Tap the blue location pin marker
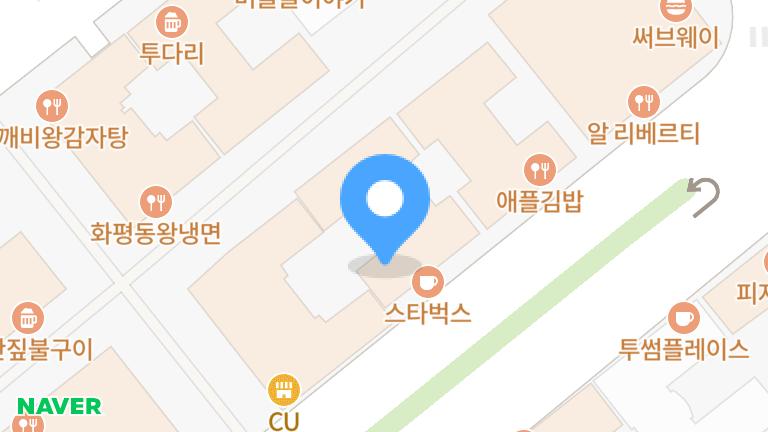The height and width of the screenshot is (432, 768). [385, 201]
